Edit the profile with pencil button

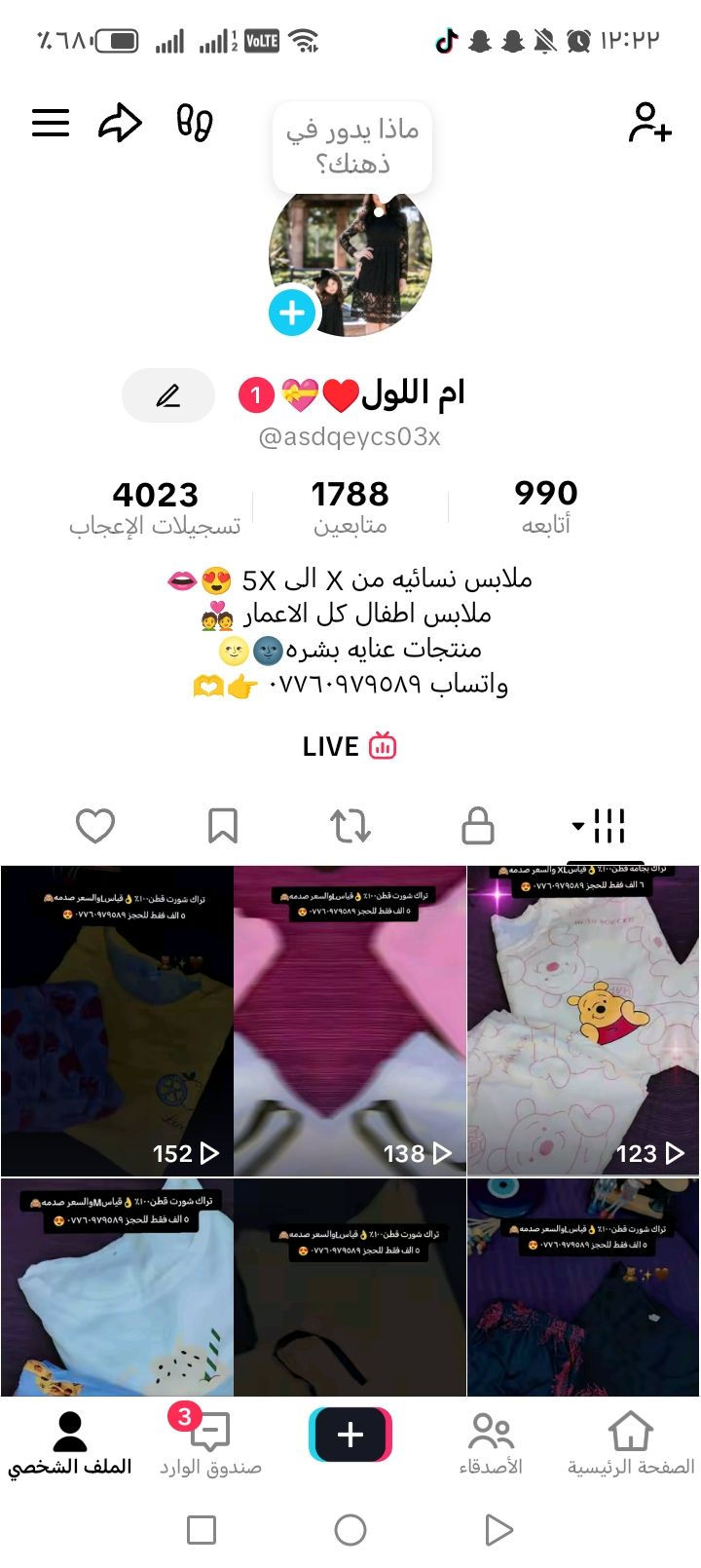167,395
